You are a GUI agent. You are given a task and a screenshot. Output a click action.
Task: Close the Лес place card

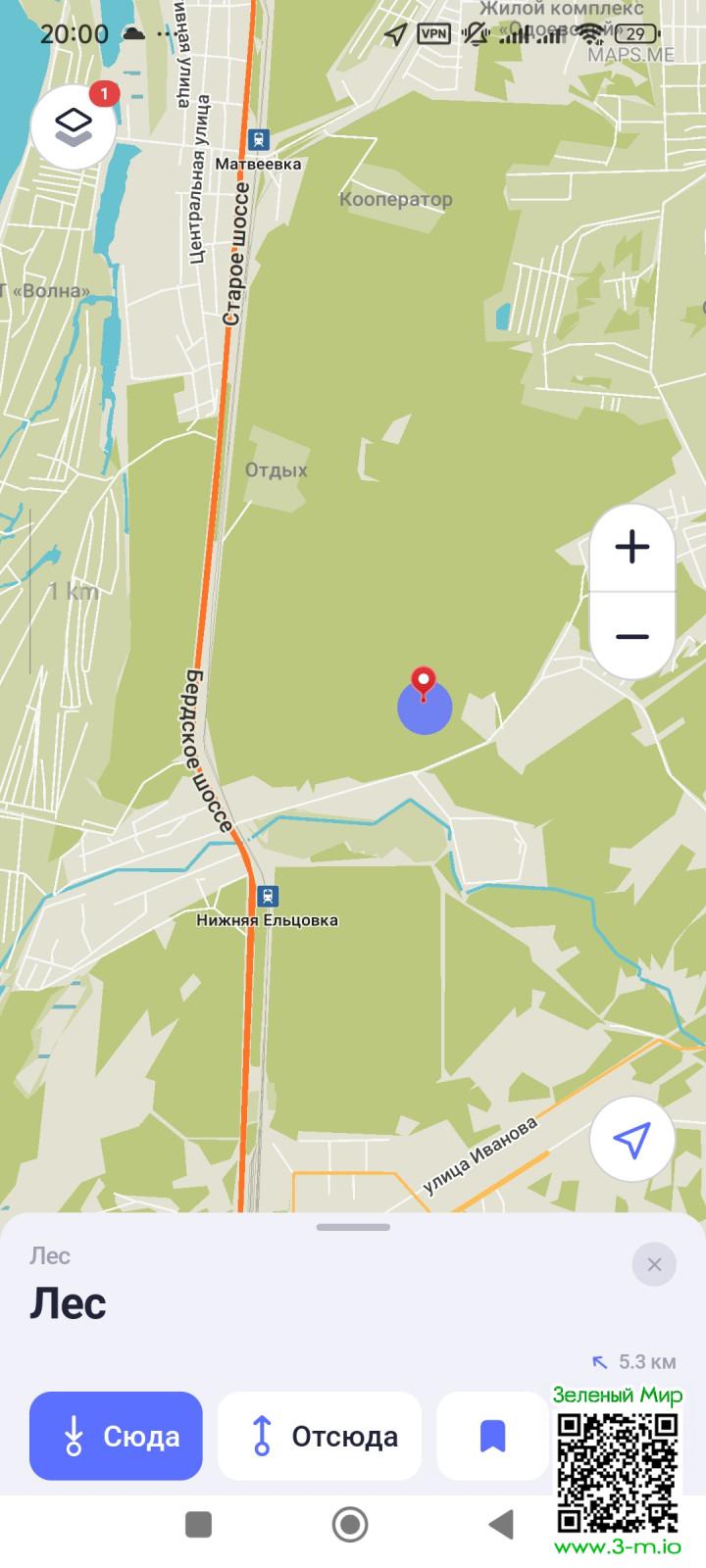click(654, 1264)
